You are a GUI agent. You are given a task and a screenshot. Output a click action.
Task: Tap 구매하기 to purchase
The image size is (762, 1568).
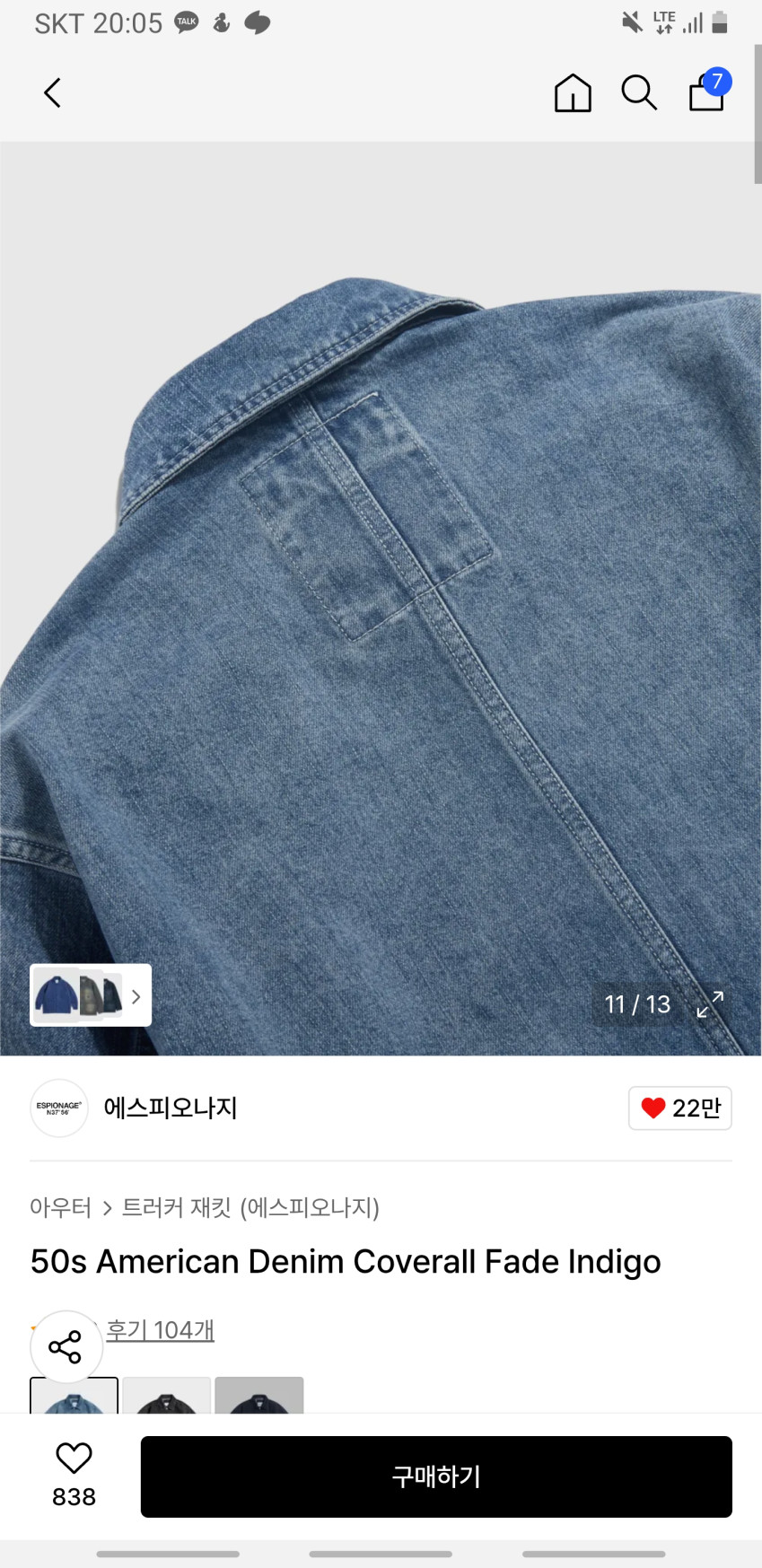pos(436,1476)
